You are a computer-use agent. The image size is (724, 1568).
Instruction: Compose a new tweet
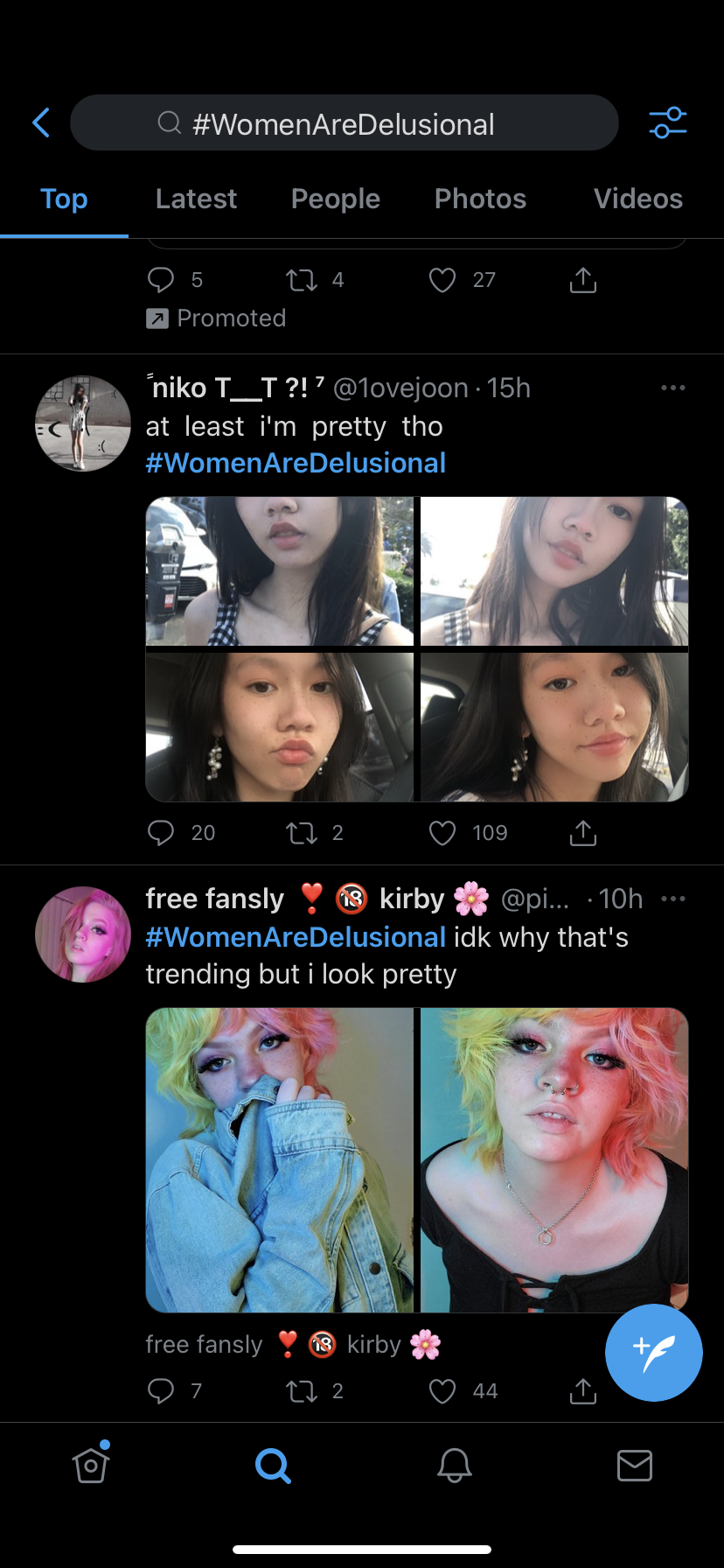click(653, 1352)
